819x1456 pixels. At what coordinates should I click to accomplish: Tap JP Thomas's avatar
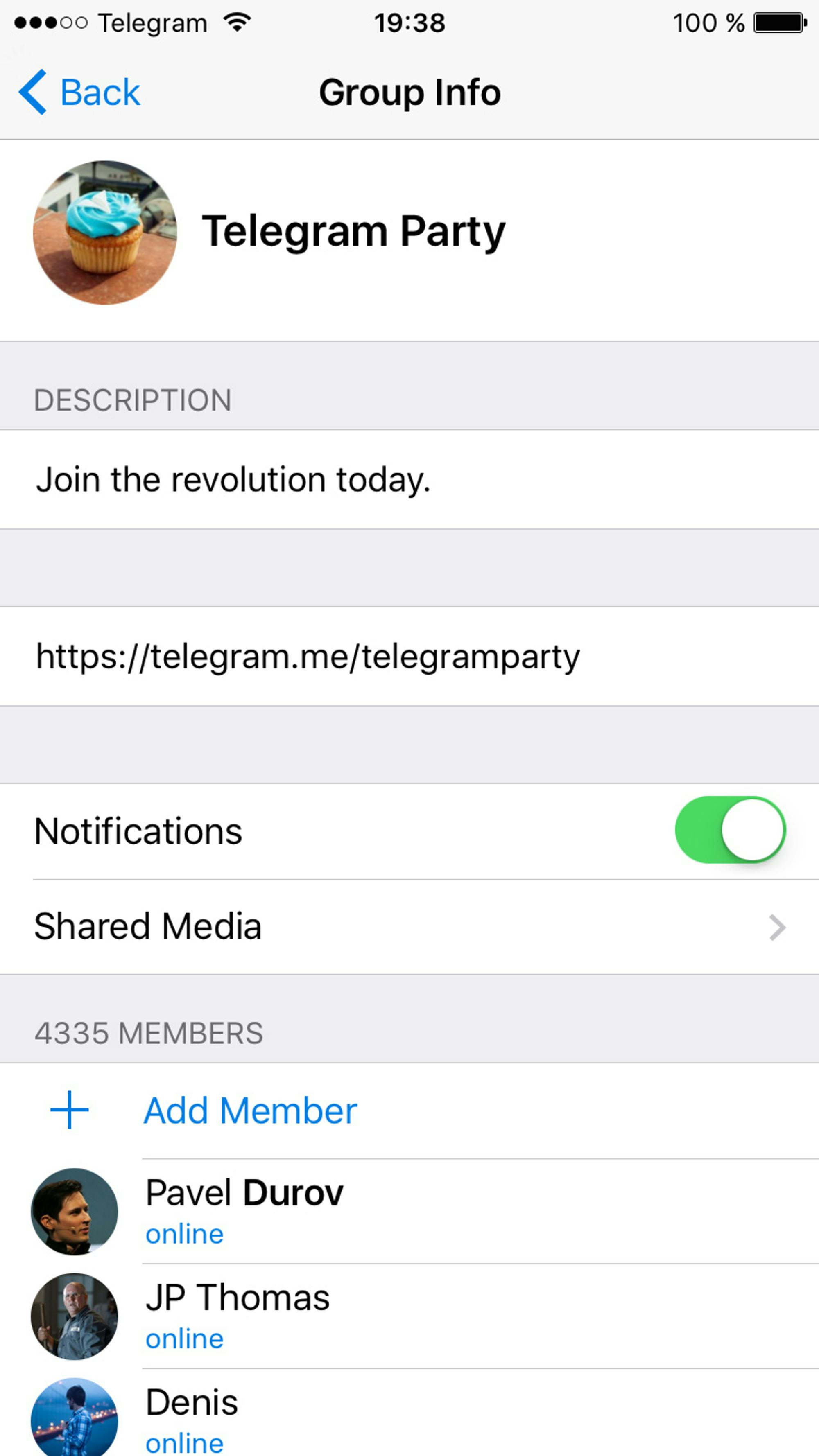point(74,1317)
